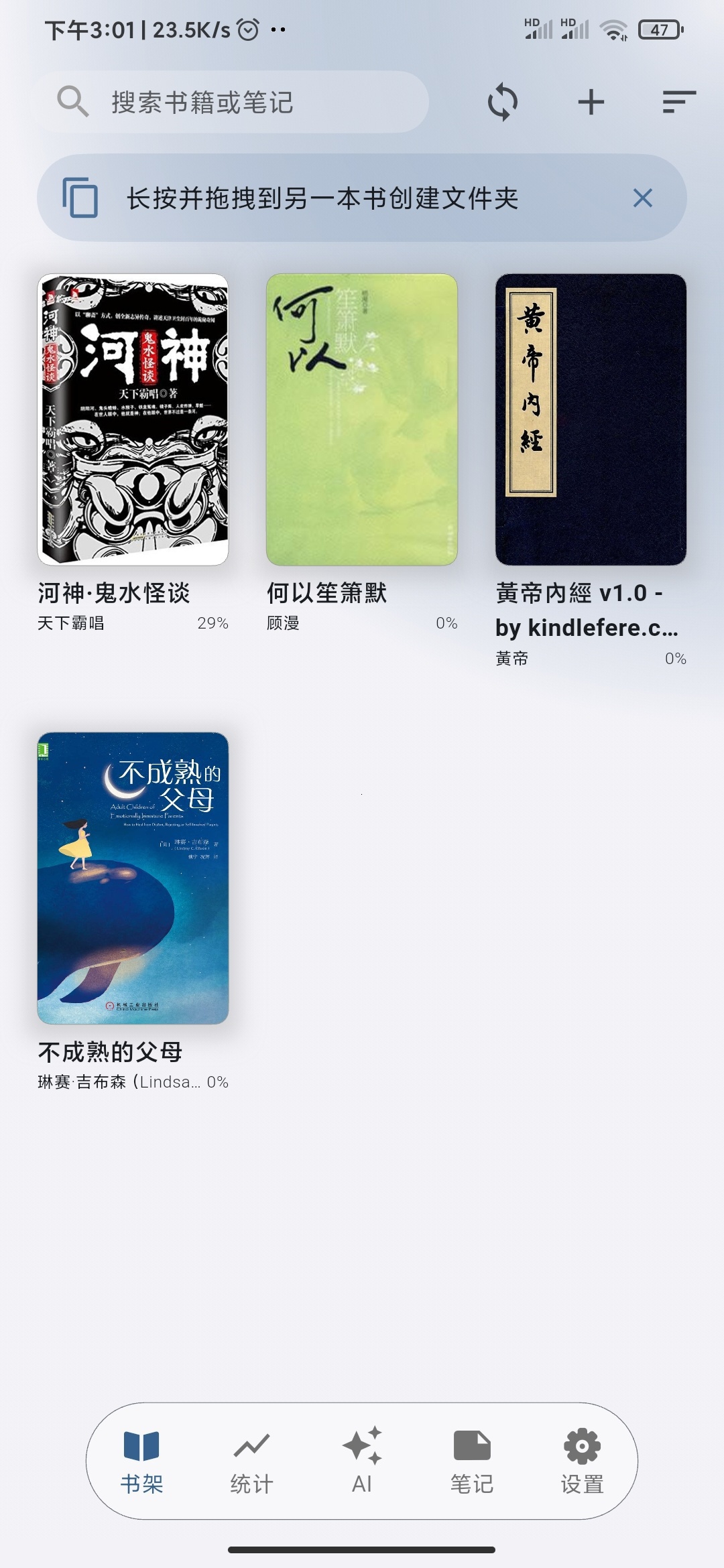Tap the plus icon to add a book
The width and height of the screenshot is (724, 1568).
[591, 102]
